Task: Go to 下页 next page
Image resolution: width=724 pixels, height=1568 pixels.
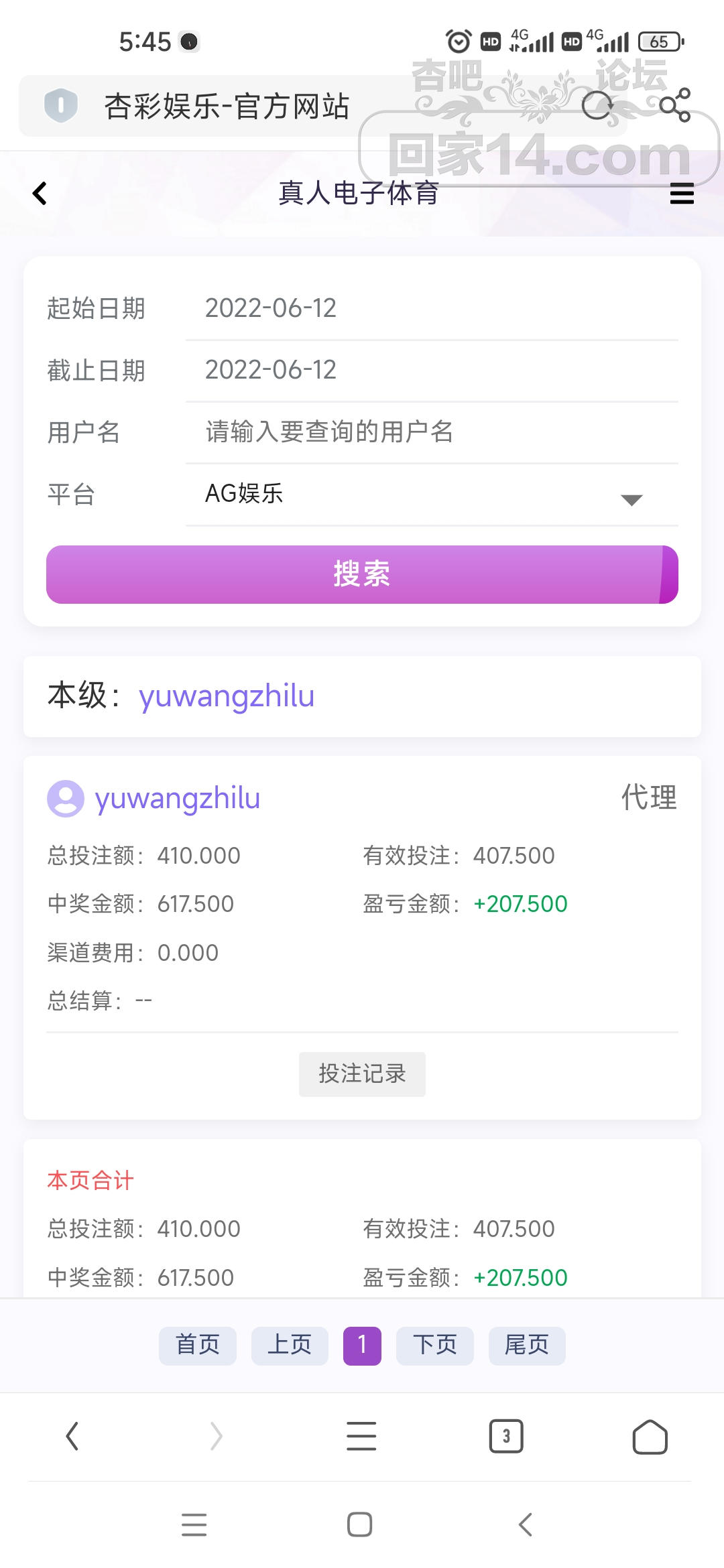Action: (x=434, y=1345)
